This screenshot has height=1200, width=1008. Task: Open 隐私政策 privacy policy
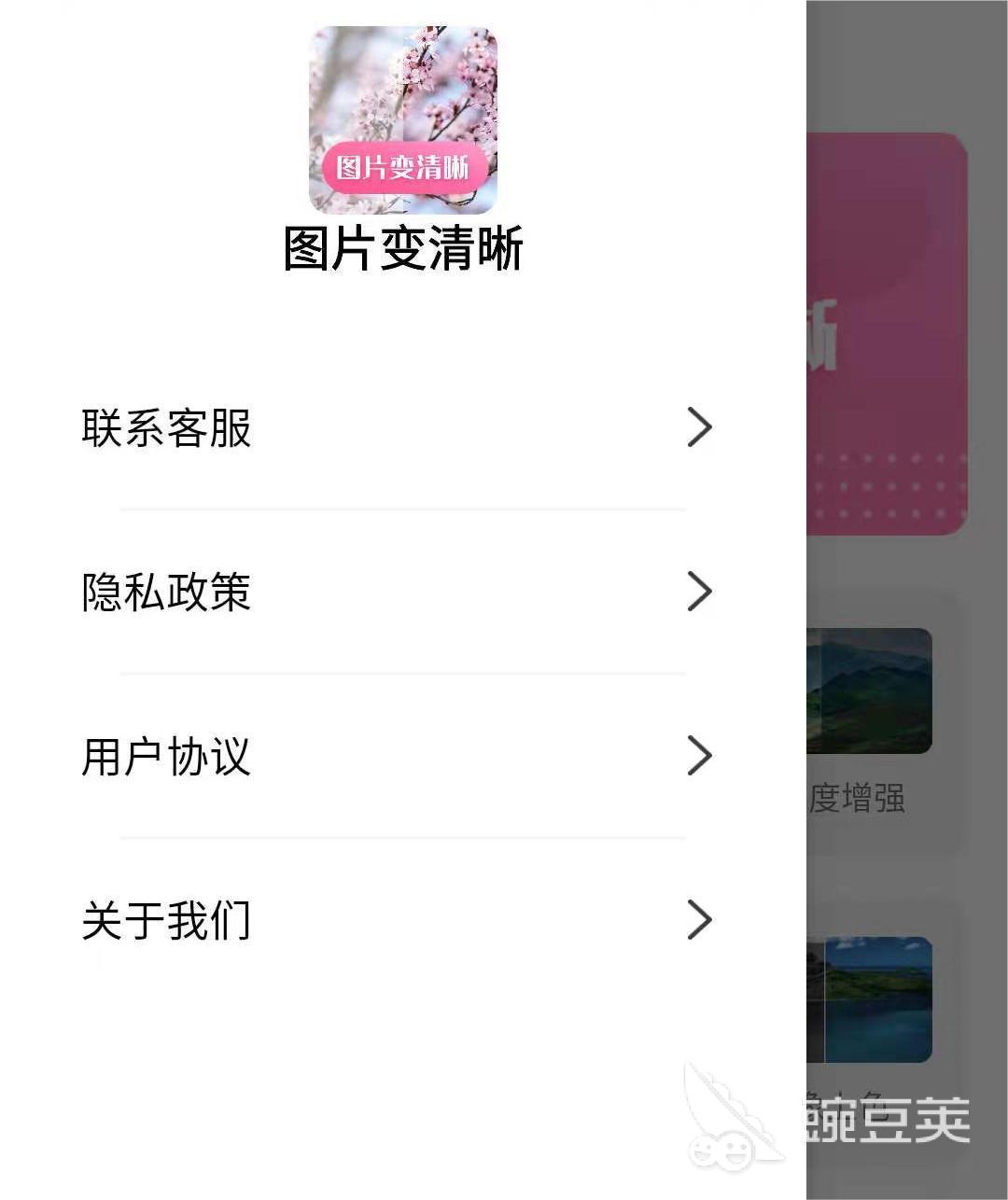click(397, 592)
